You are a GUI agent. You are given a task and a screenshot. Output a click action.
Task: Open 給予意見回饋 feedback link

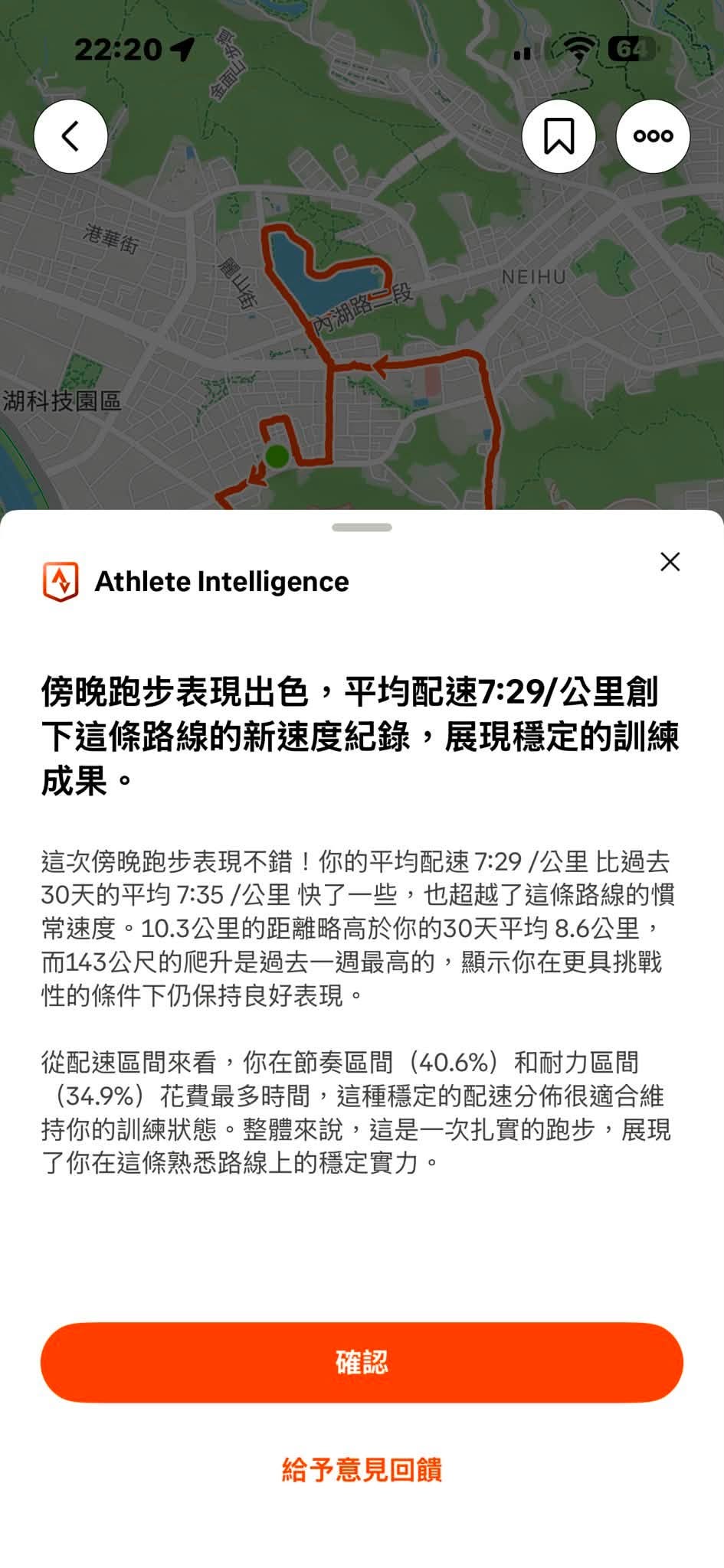tap(362, 1470)
